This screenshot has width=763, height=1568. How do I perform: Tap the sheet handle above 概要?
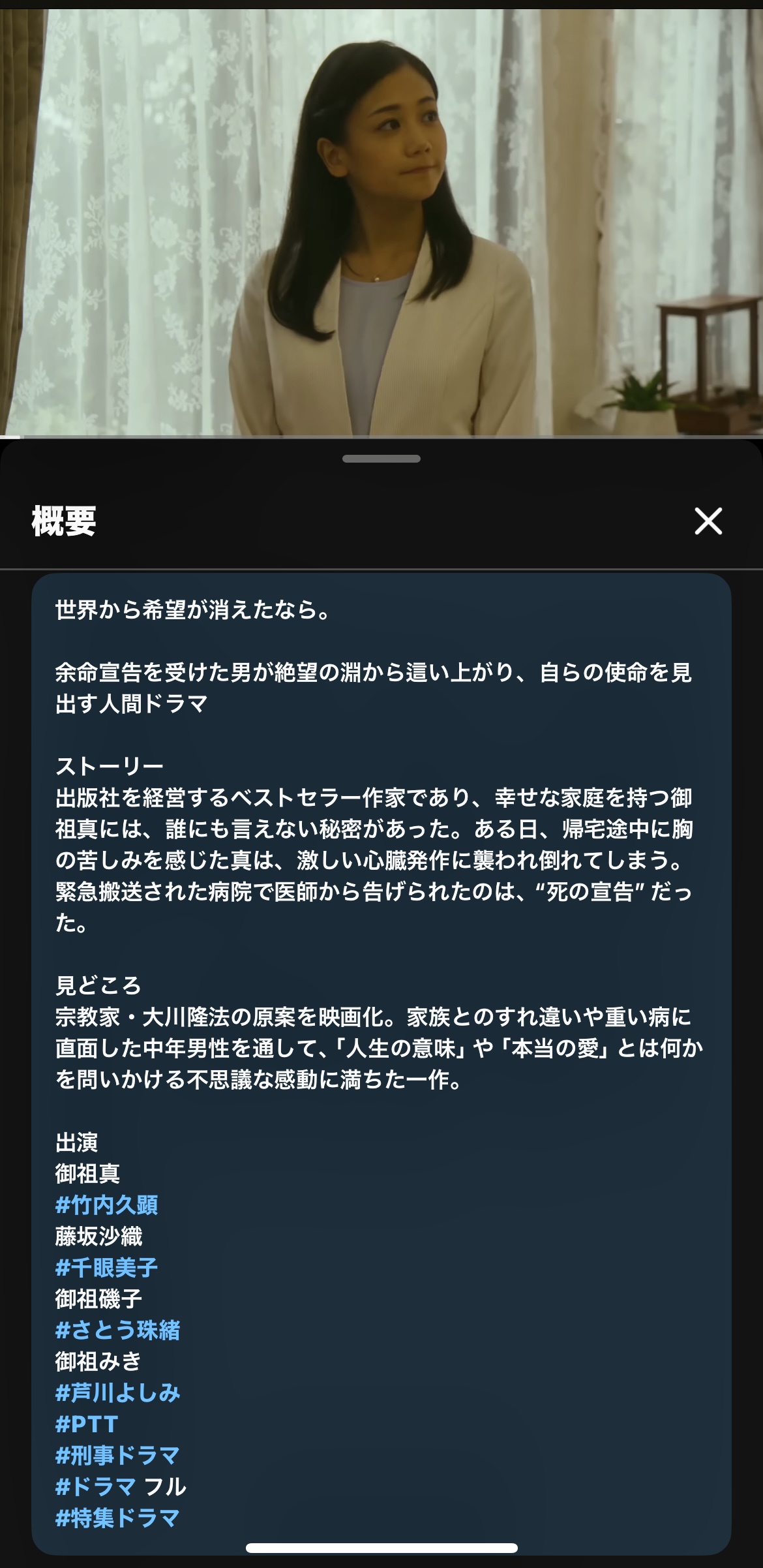click(x=381, y=459)
